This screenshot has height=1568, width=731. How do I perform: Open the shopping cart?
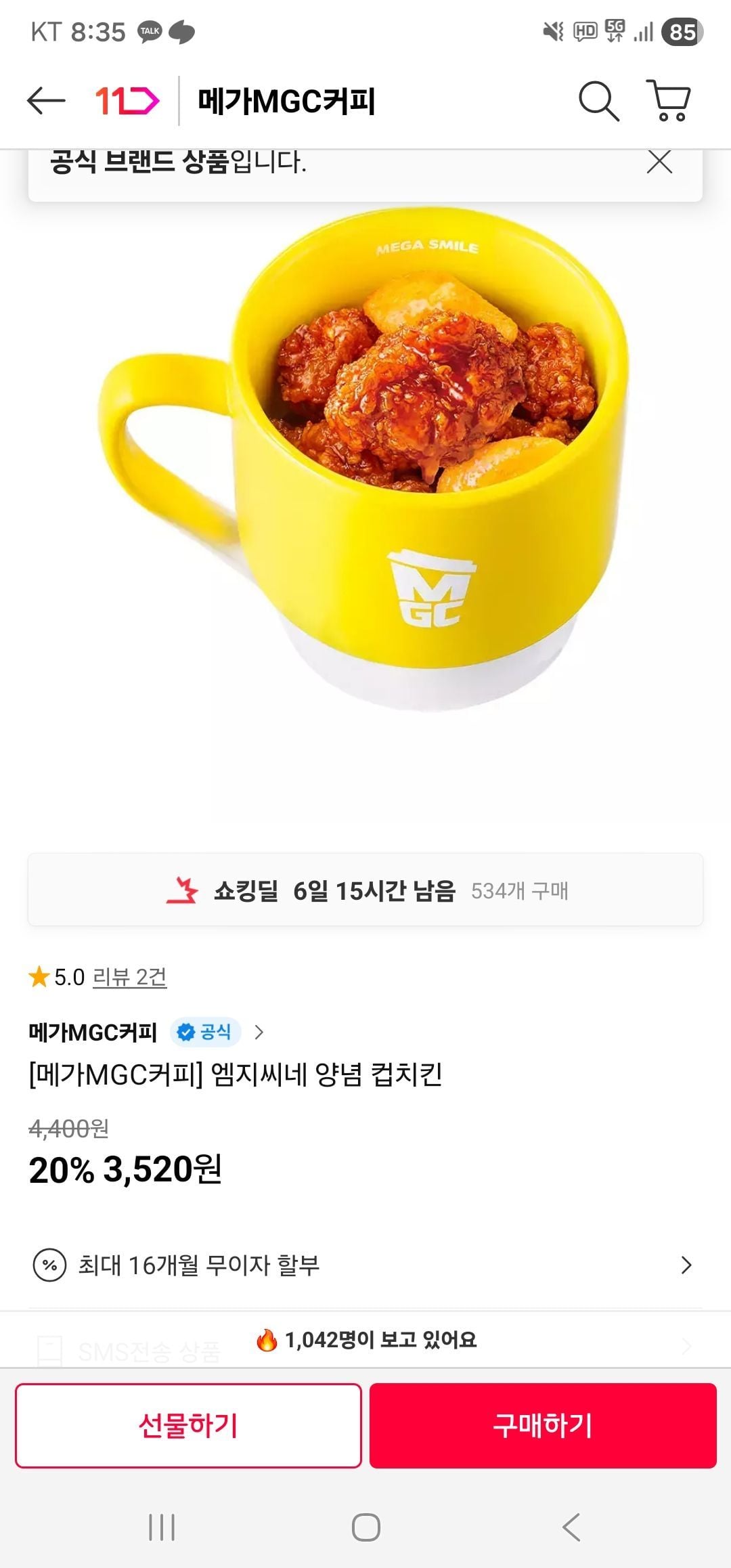669,102
